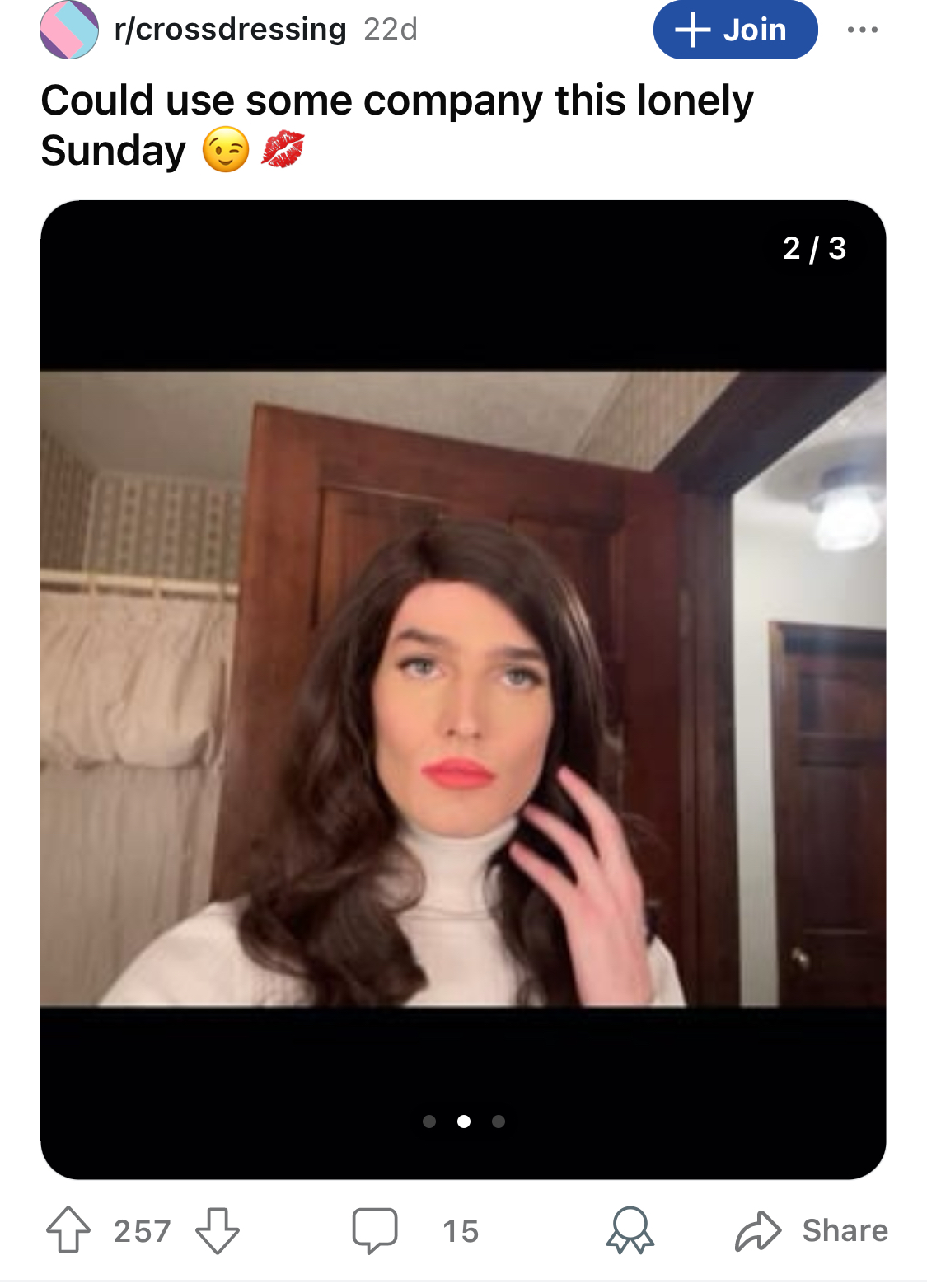Join the r/crossdressing community

click(735, 30)
